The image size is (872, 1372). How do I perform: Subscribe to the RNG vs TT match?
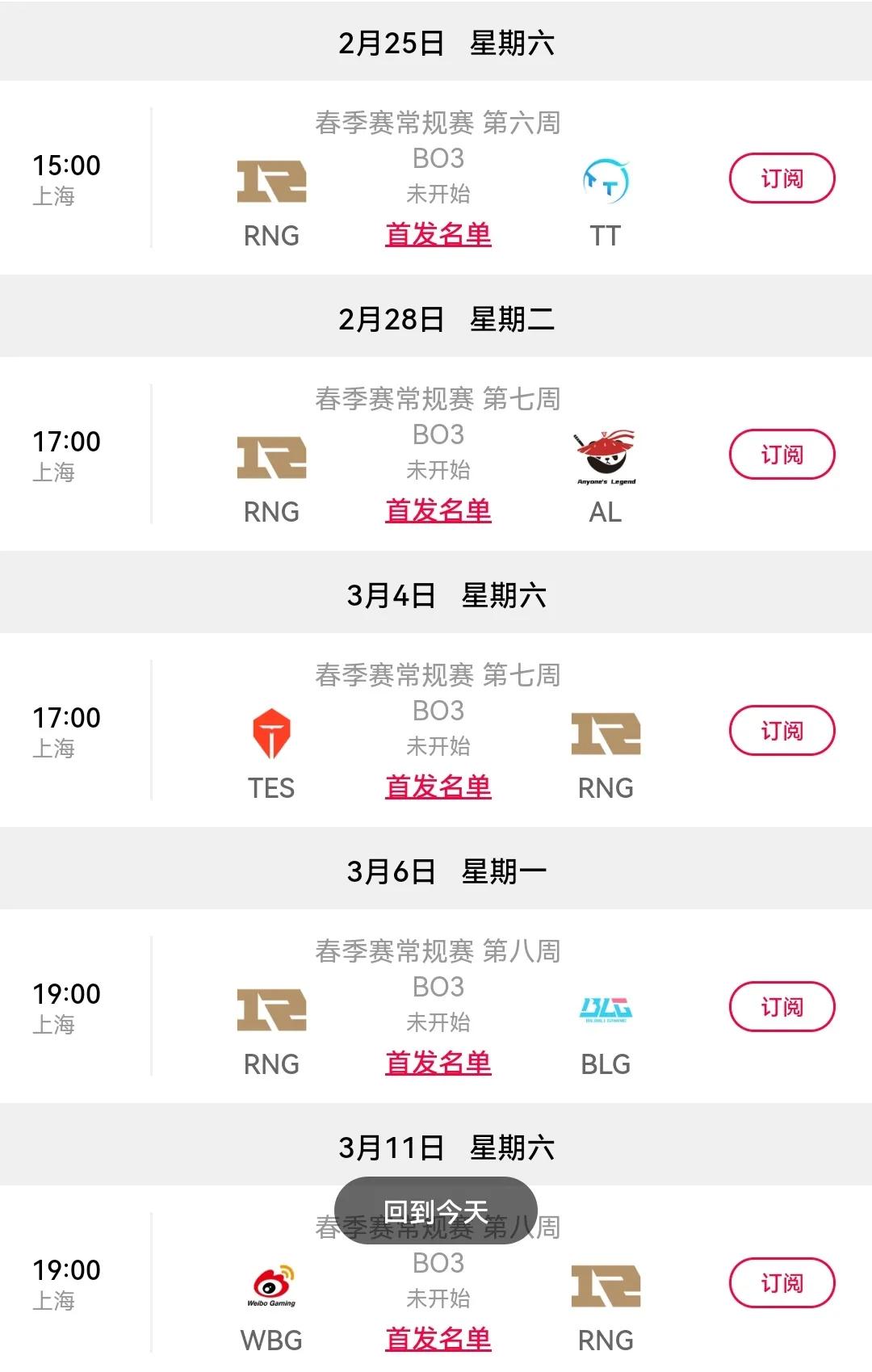tap(782, 178)
